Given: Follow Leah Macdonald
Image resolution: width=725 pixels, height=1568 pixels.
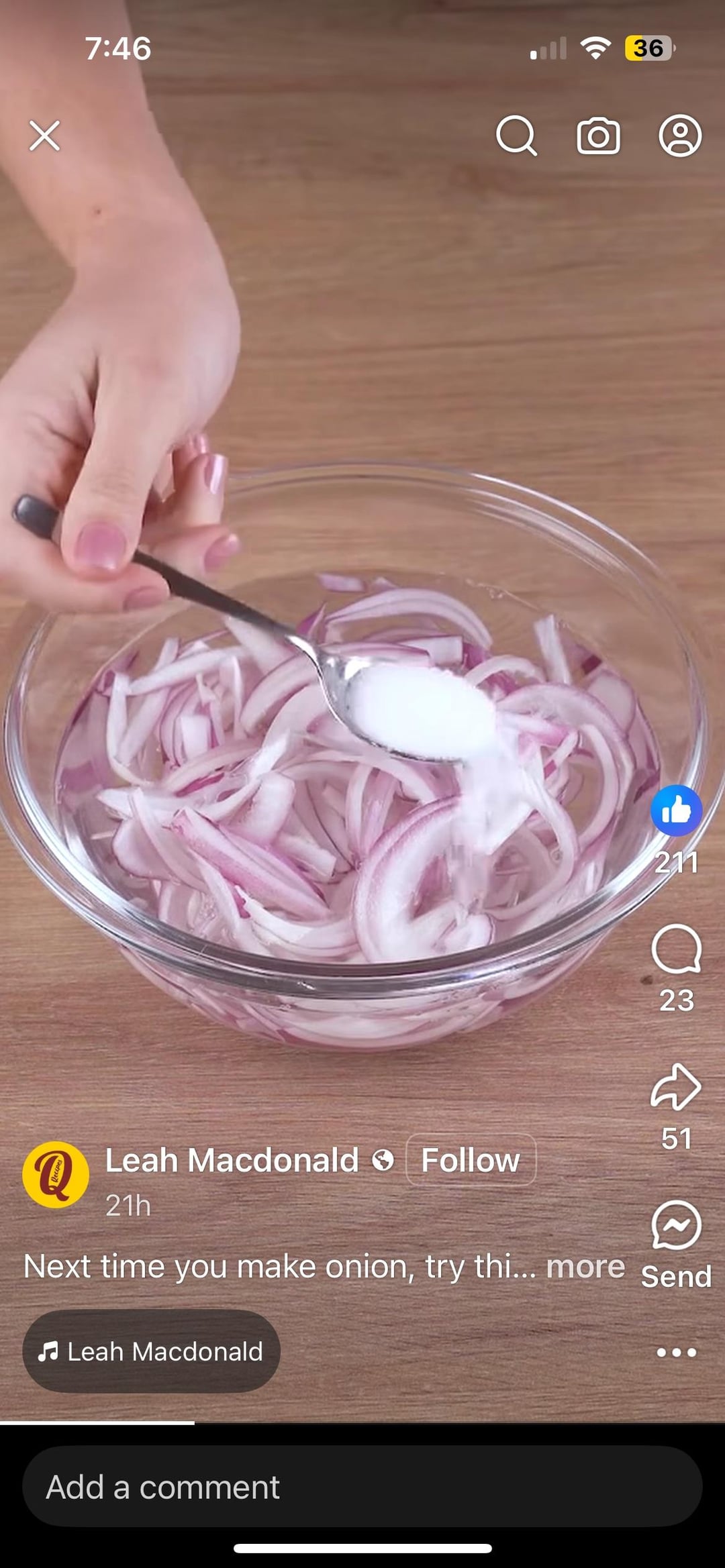Looking at the screenshot, I should 471,1160.
